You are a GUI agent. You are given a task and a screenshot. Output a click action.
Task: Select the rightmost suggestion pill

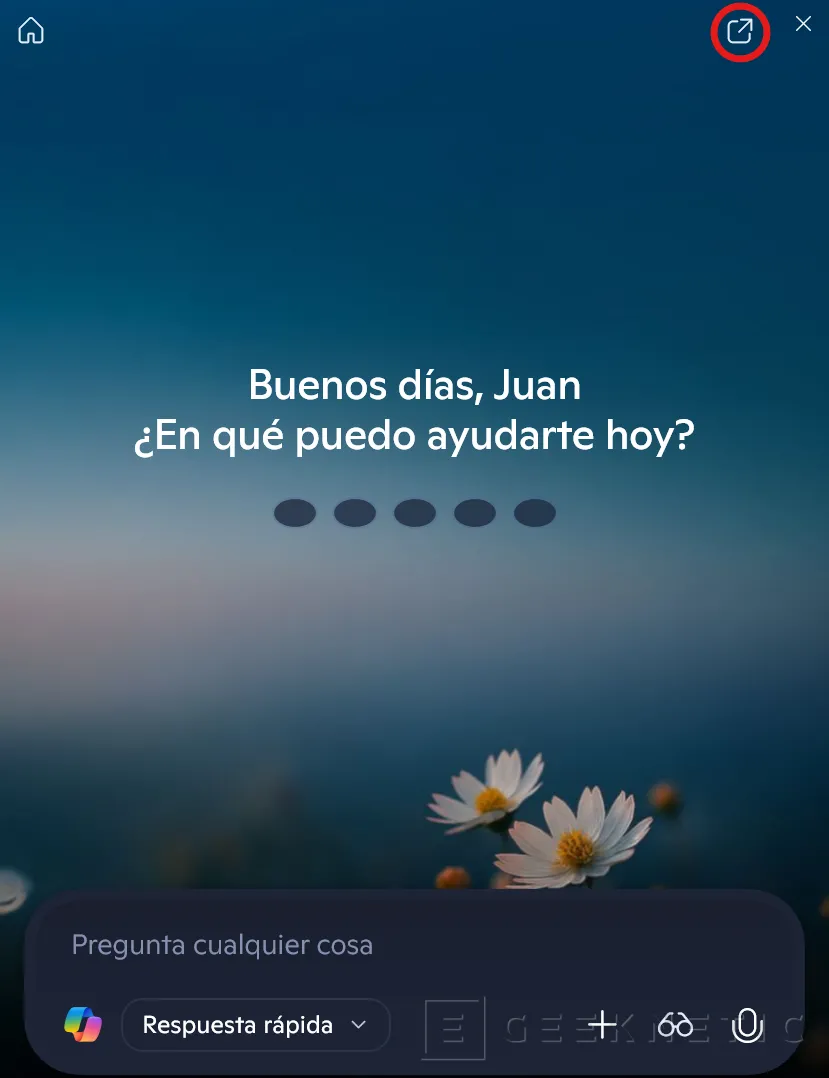click(535, 512)
